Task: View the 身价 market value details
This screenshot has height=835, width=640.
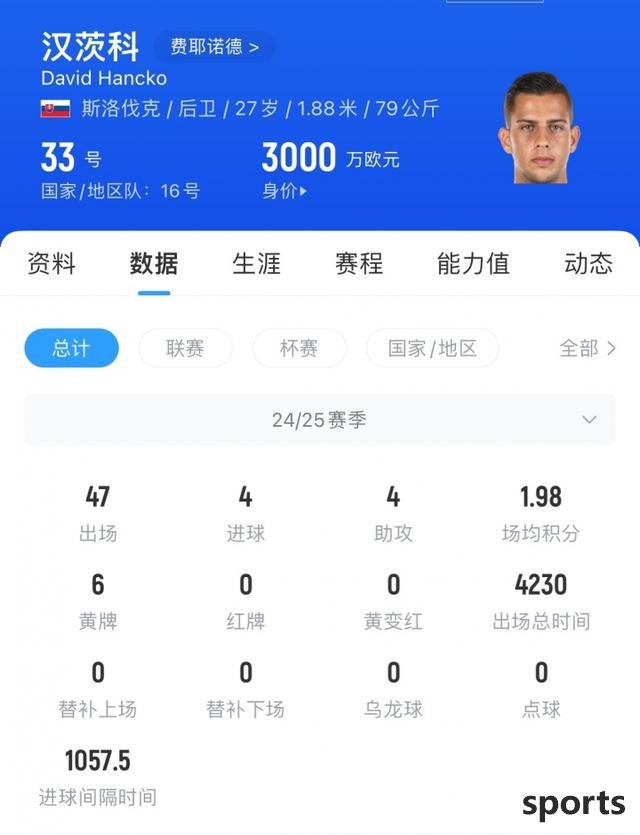Action: pyautogui.click(x=284, y=191)
